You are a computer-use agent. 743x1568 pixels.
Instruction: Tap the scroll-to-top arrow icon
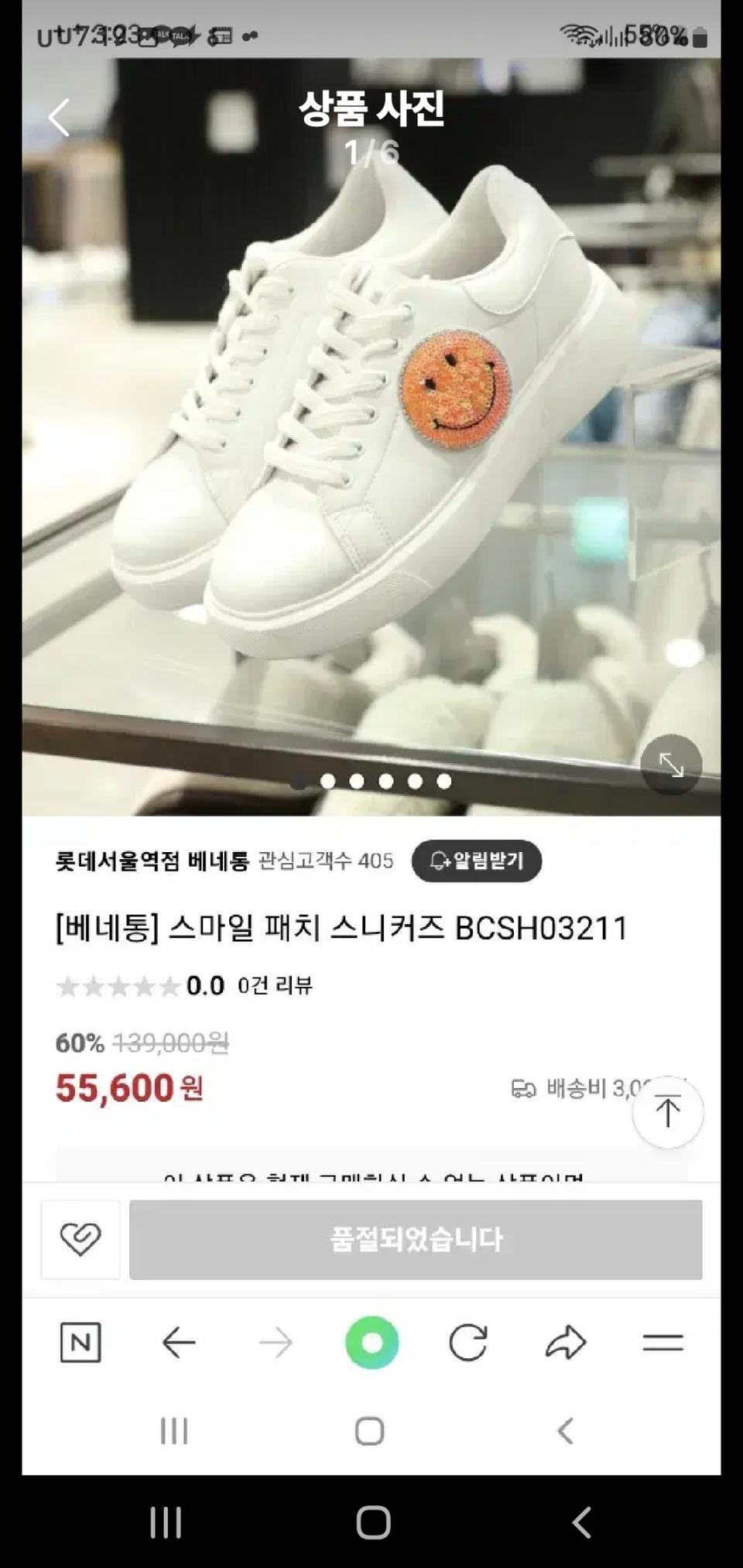(x=667, y=1113)
